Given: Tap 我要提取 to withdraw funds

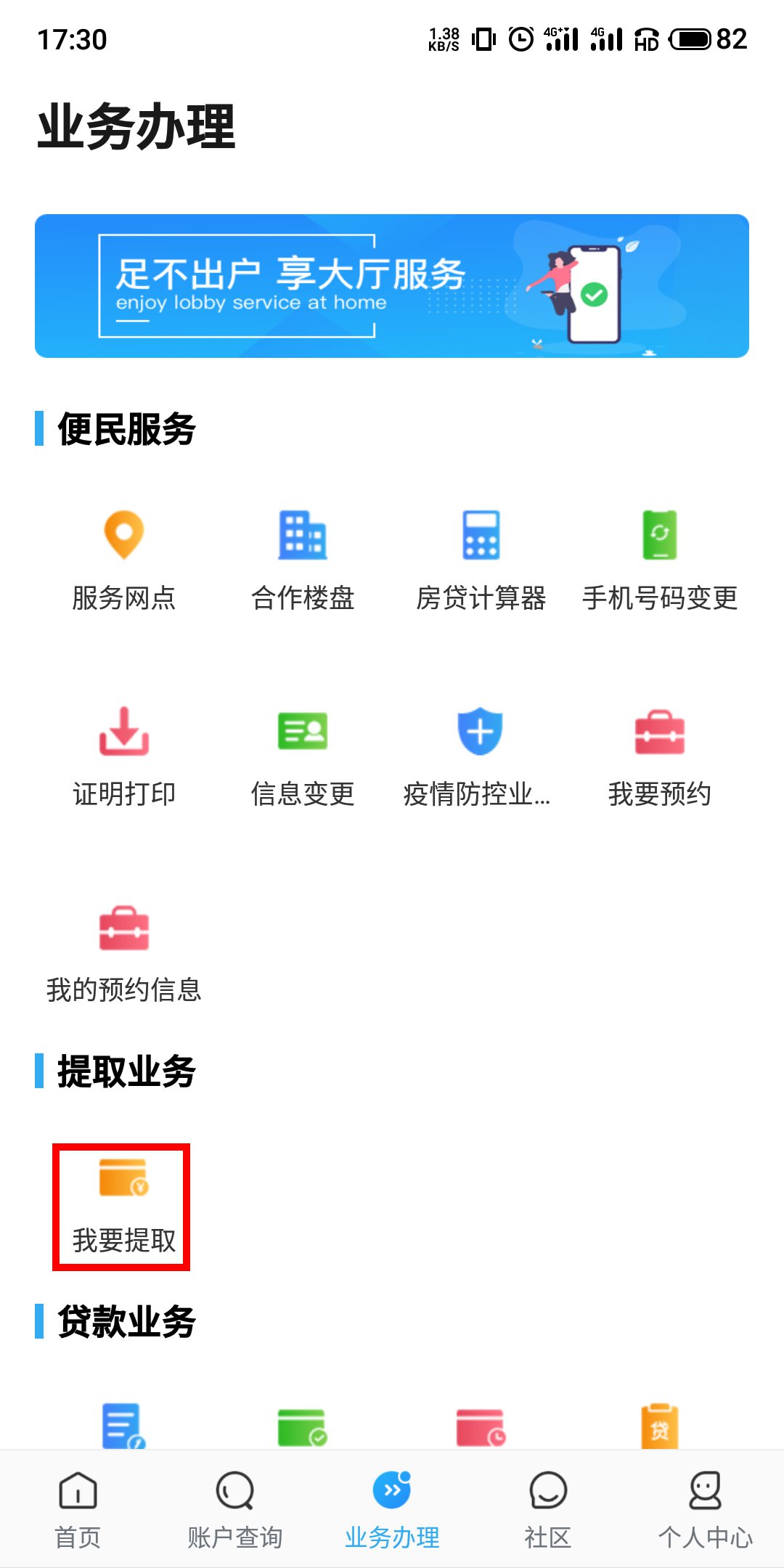Looking at the screenshot, I should click(123, 1206).
